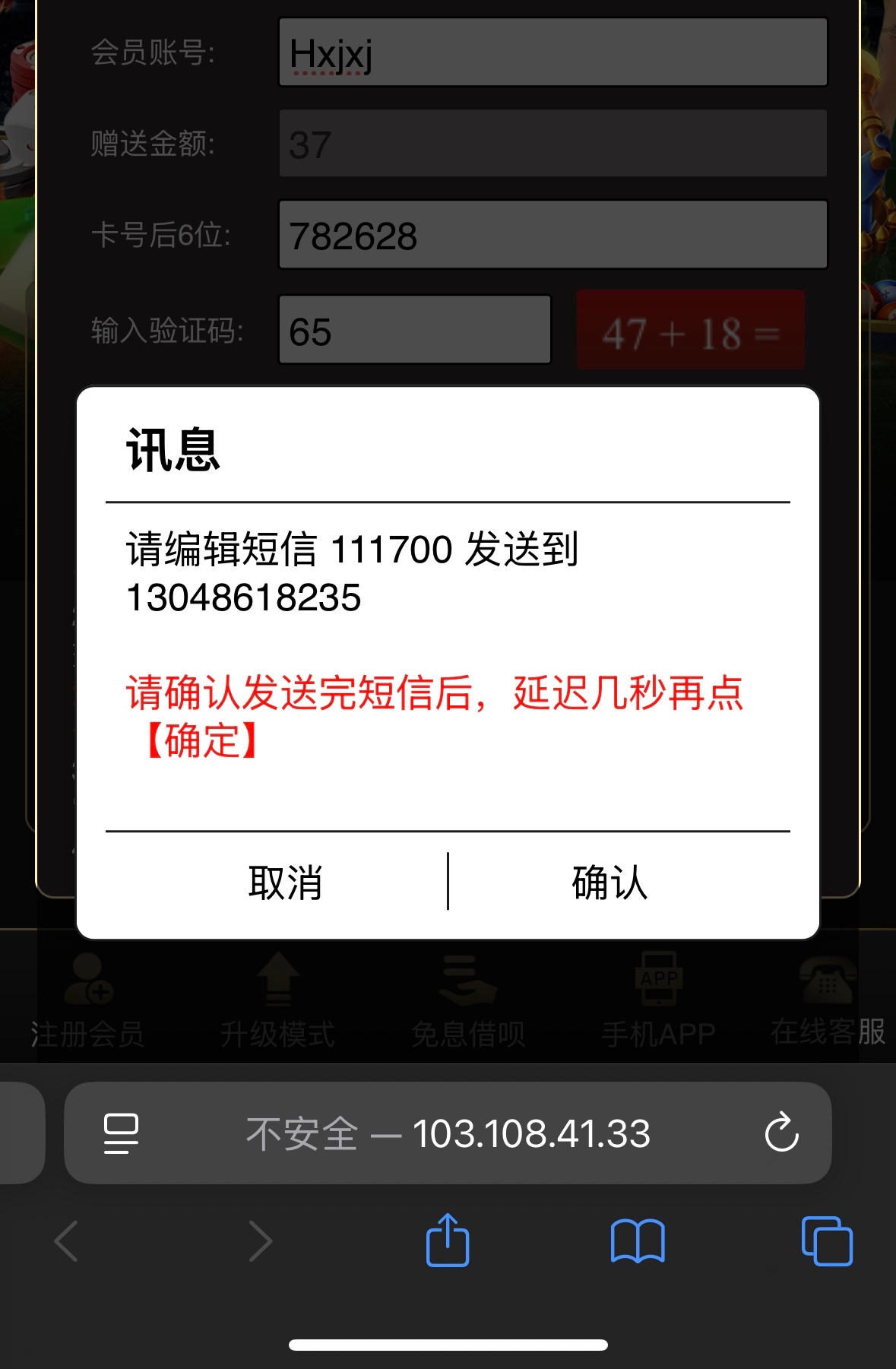Show open Safari tabs
896x1369 pixels.
[827, 1241]
